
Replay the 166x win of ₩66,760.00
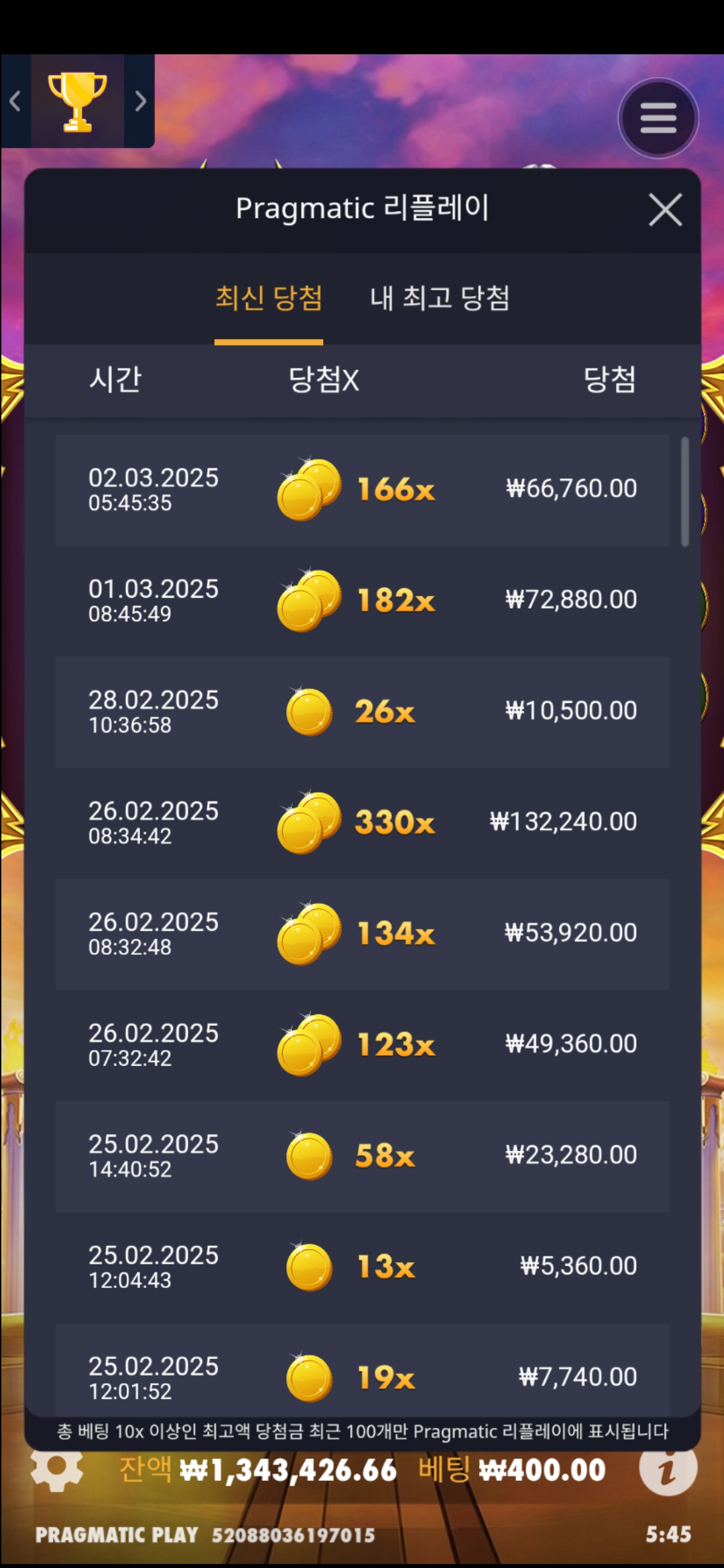362,490
